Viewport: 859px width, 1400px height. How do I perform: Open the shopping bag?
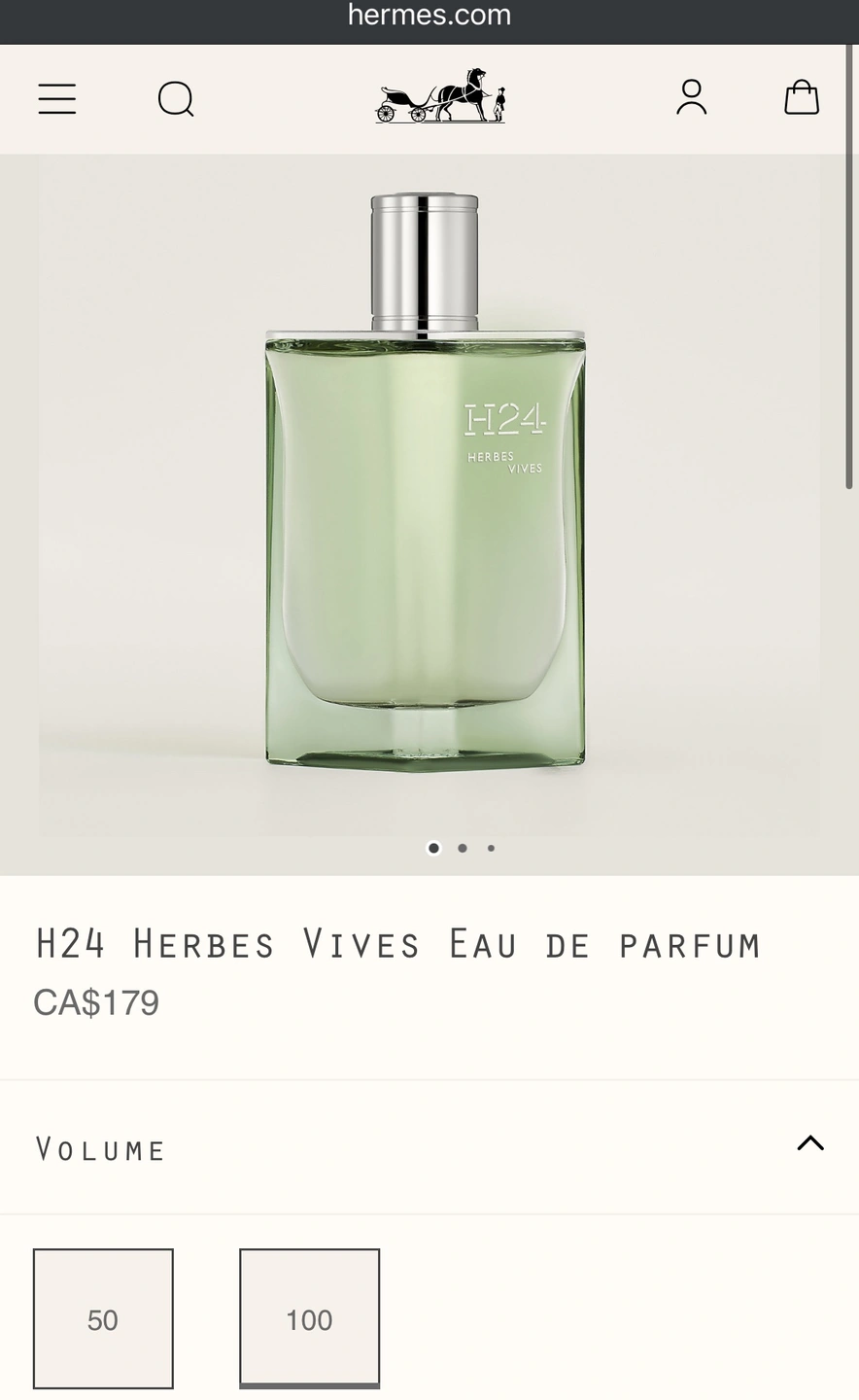[x=802, y=97]
